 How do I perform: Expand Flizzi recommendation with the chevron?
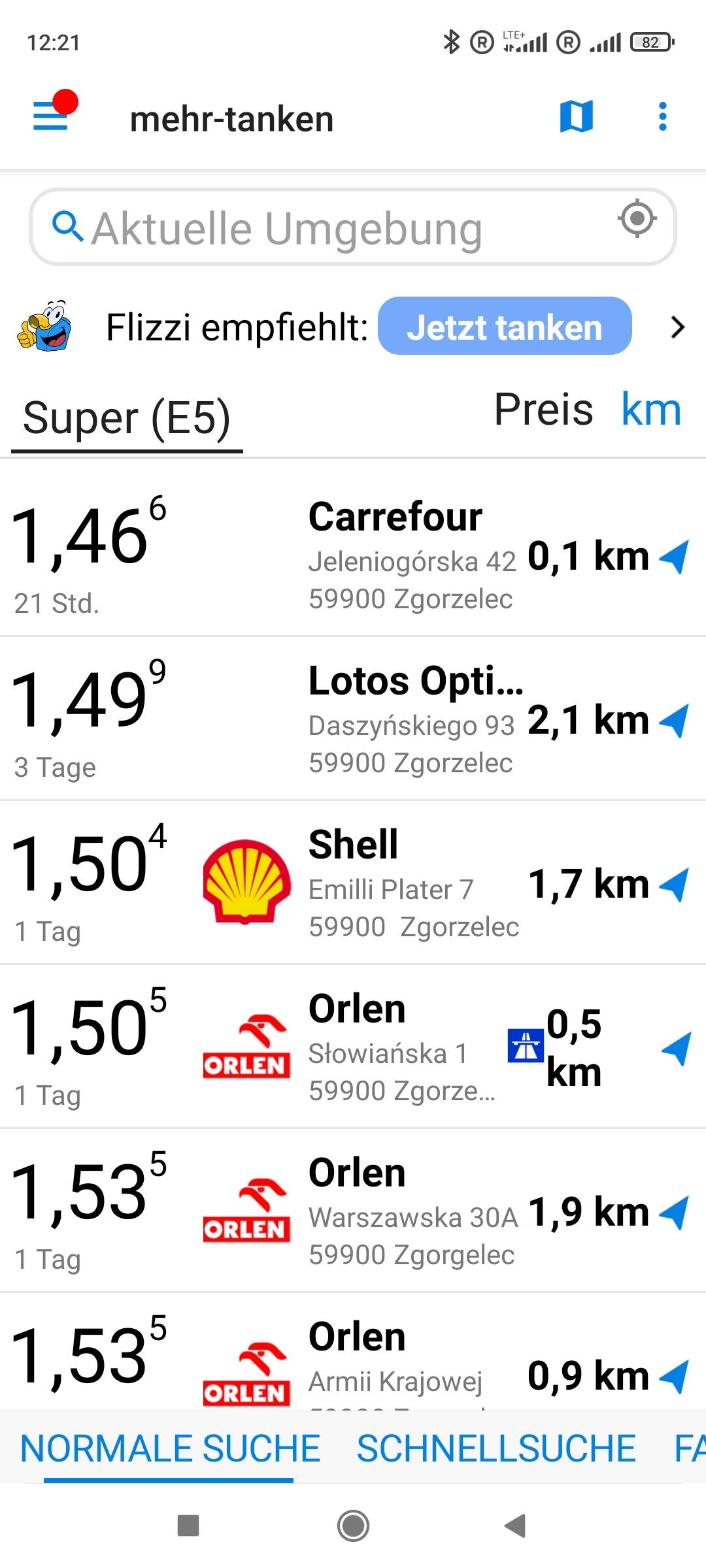(x=678, y=327)
